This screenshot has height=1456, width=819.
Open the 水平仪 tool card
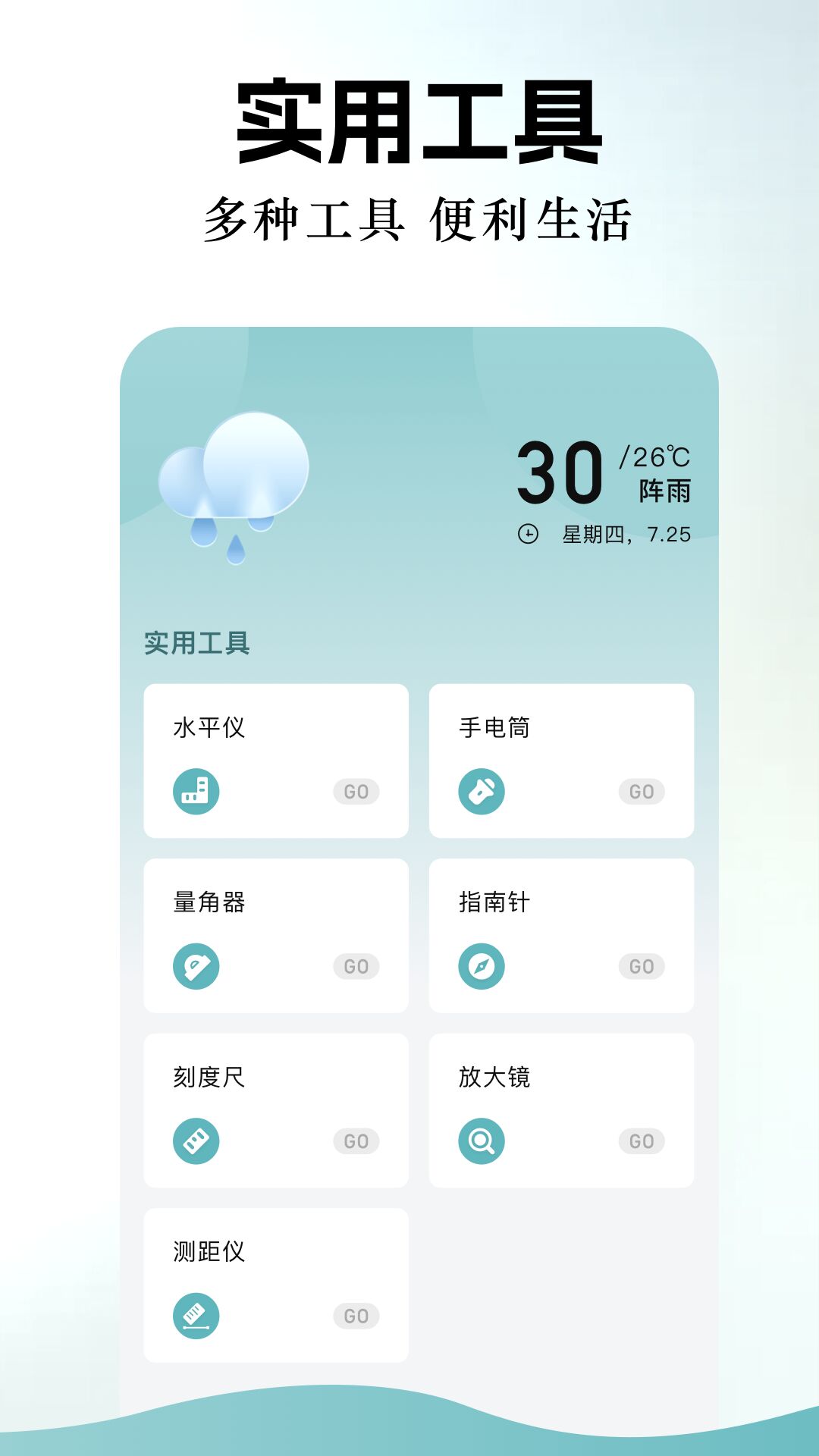pos(278,760)
